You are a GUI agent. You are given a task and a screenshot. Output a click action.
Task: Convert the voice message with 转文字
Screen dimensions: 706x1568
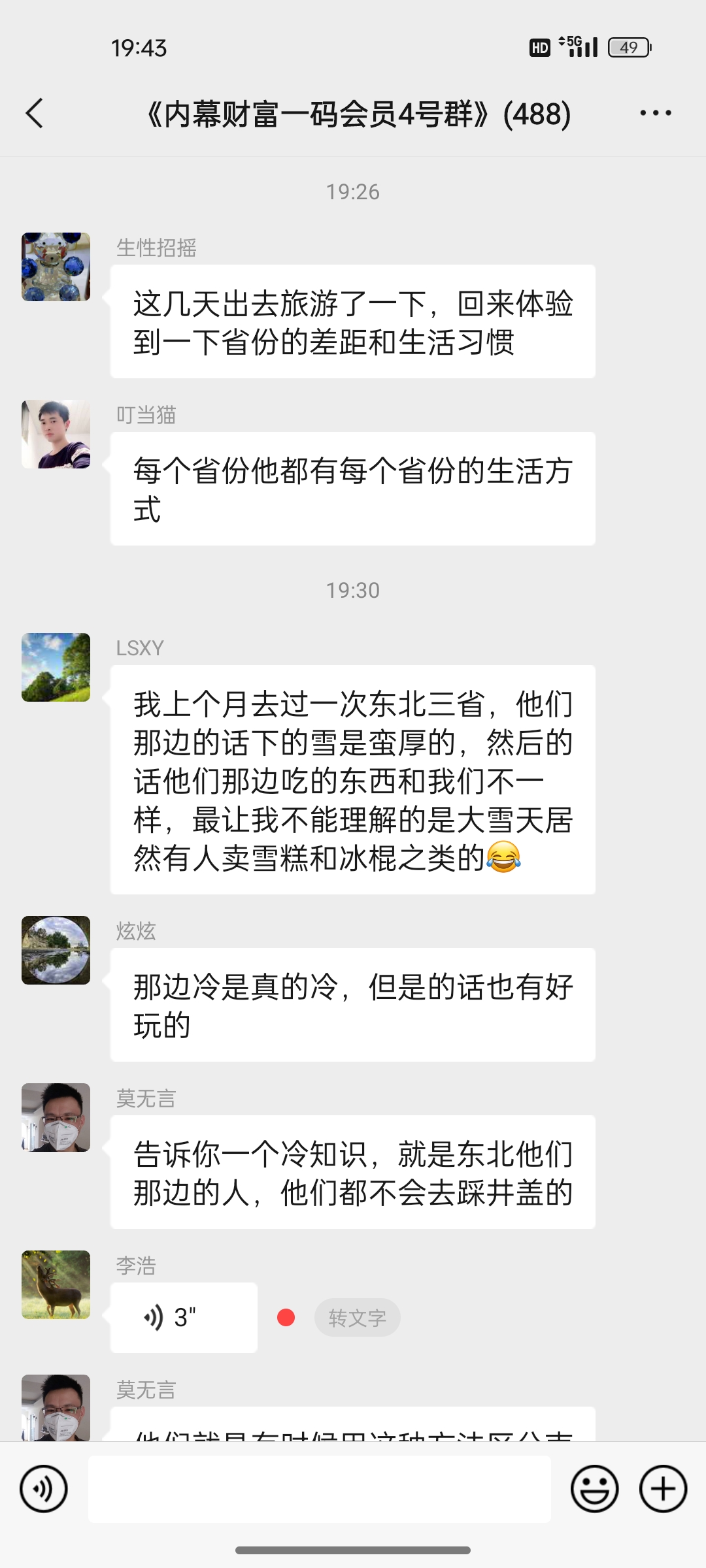click(357, 1318)
